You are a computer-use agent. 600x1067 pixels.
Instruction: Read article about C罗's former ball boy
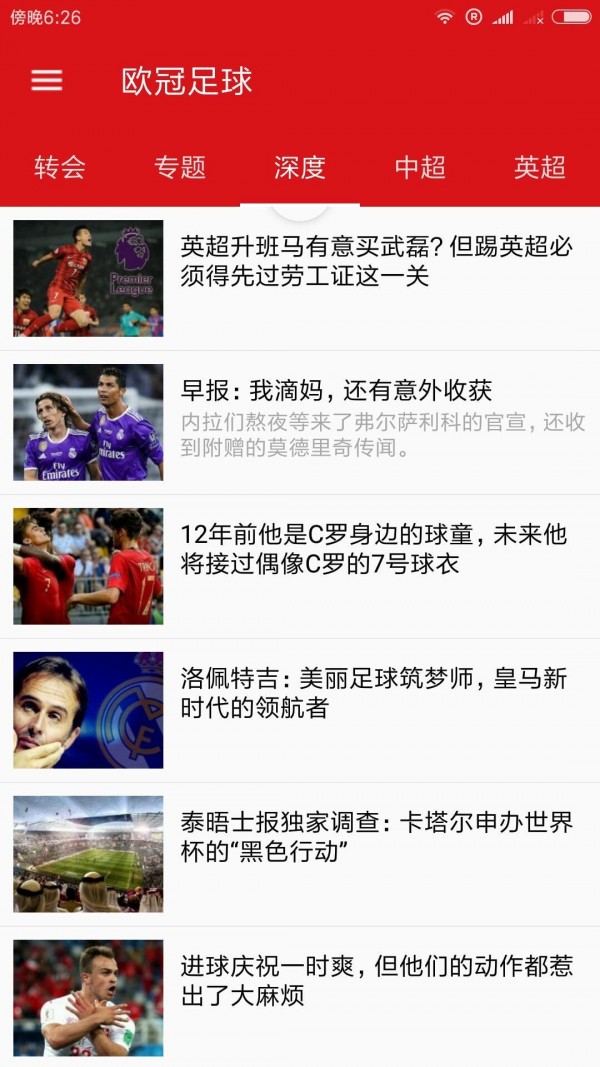(300, 567)
